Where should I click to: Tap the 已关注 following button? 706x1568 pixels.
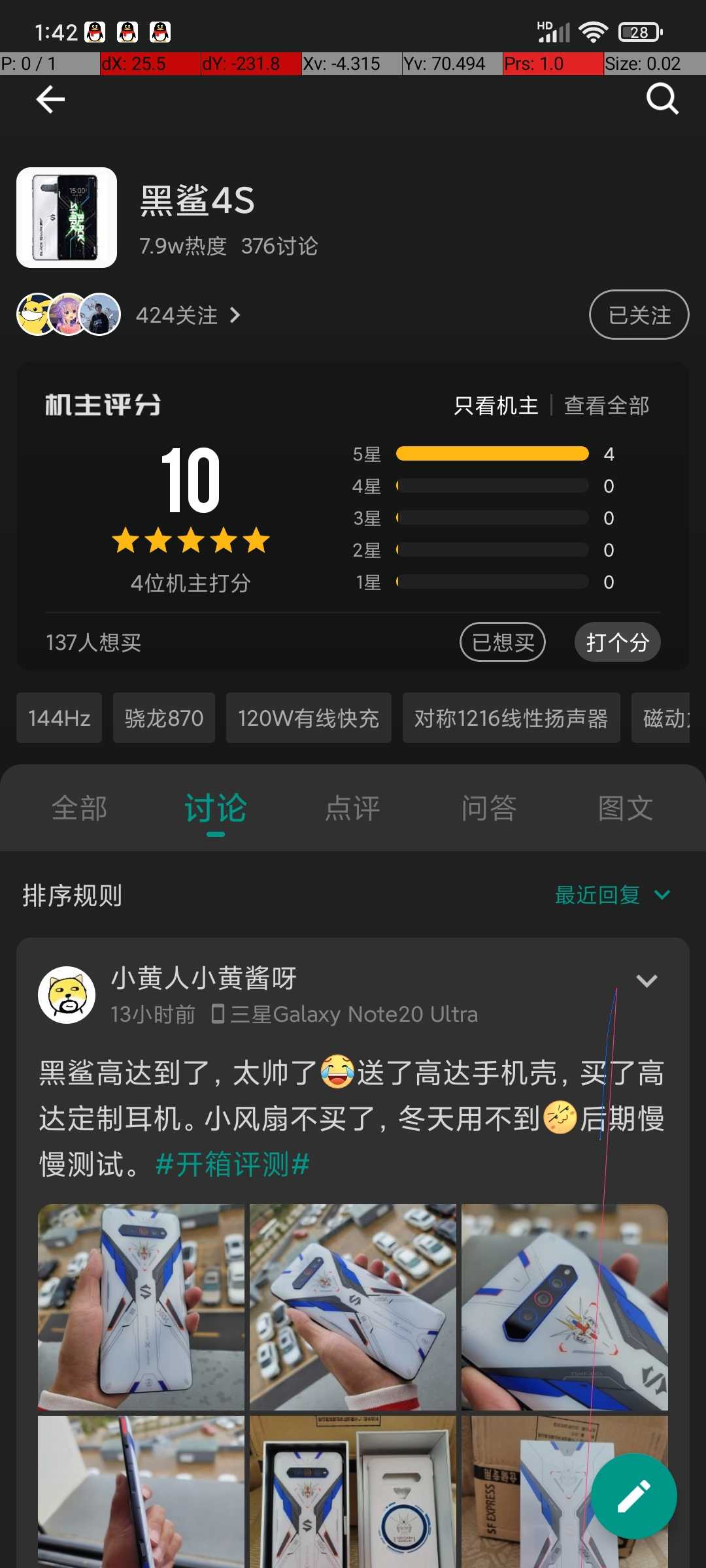tap(639, 315)
